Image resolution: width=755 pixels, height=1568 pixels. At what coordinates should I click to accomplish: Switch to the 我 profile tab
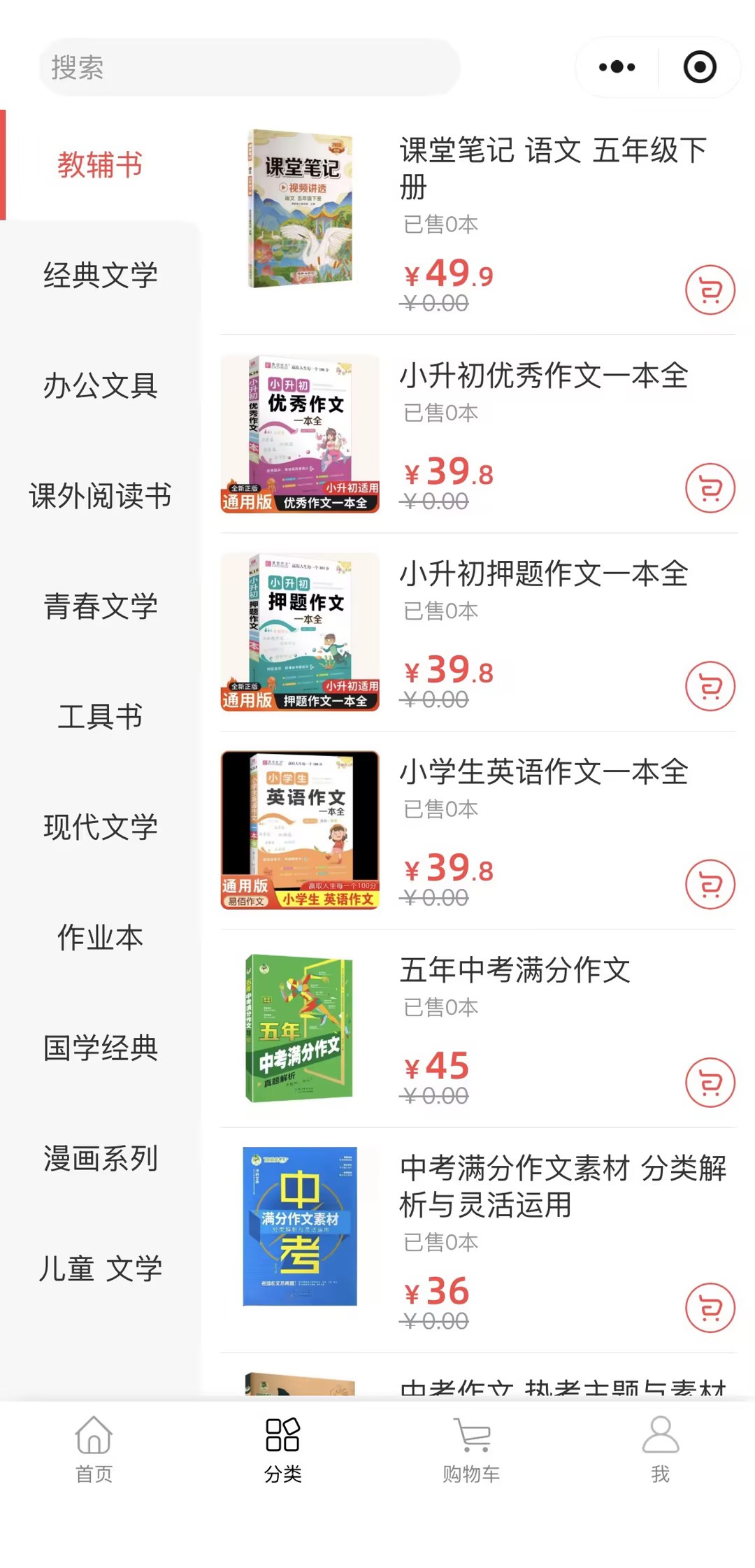click(x=660, y=1449)
